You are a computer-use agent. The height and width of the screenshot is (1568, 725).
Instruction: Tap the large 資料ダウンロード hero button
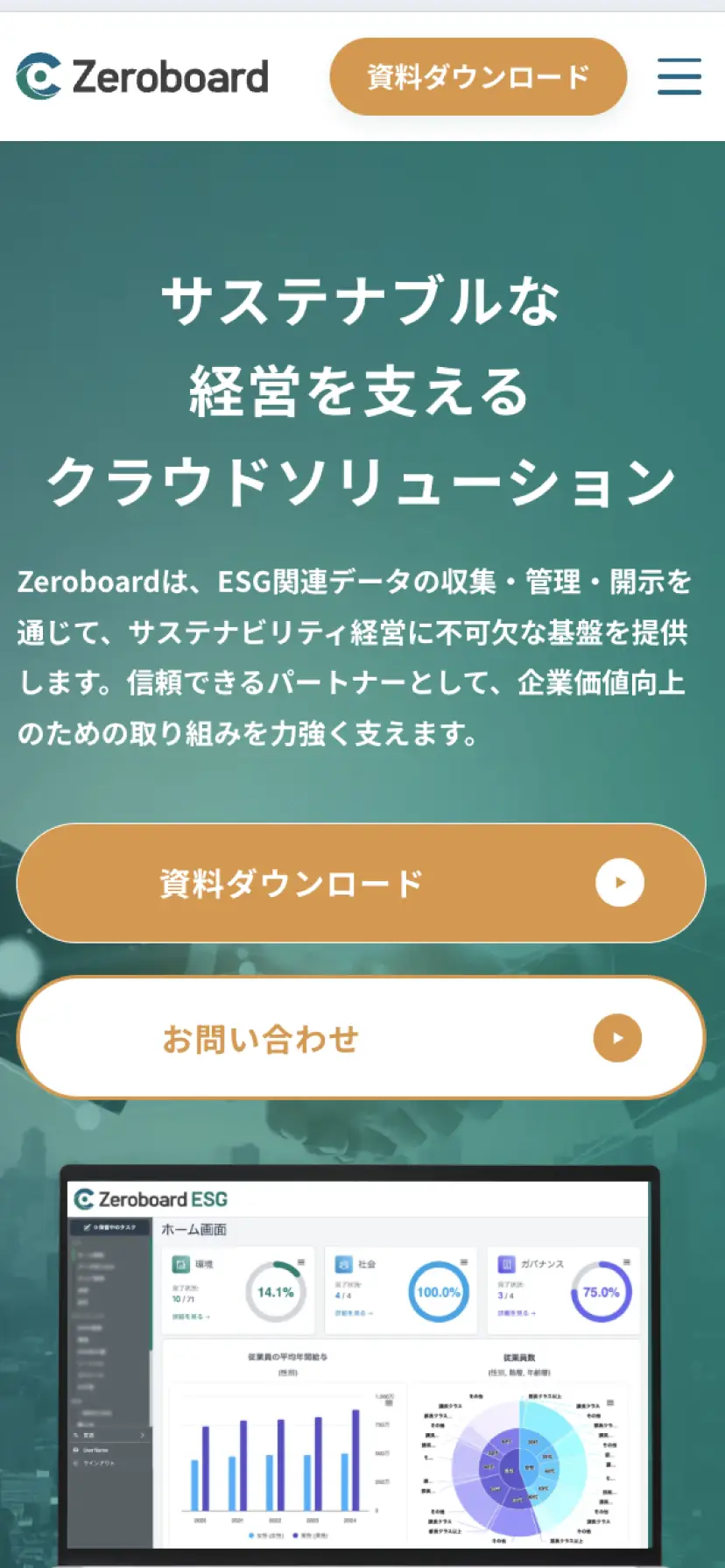pos(361,883)
